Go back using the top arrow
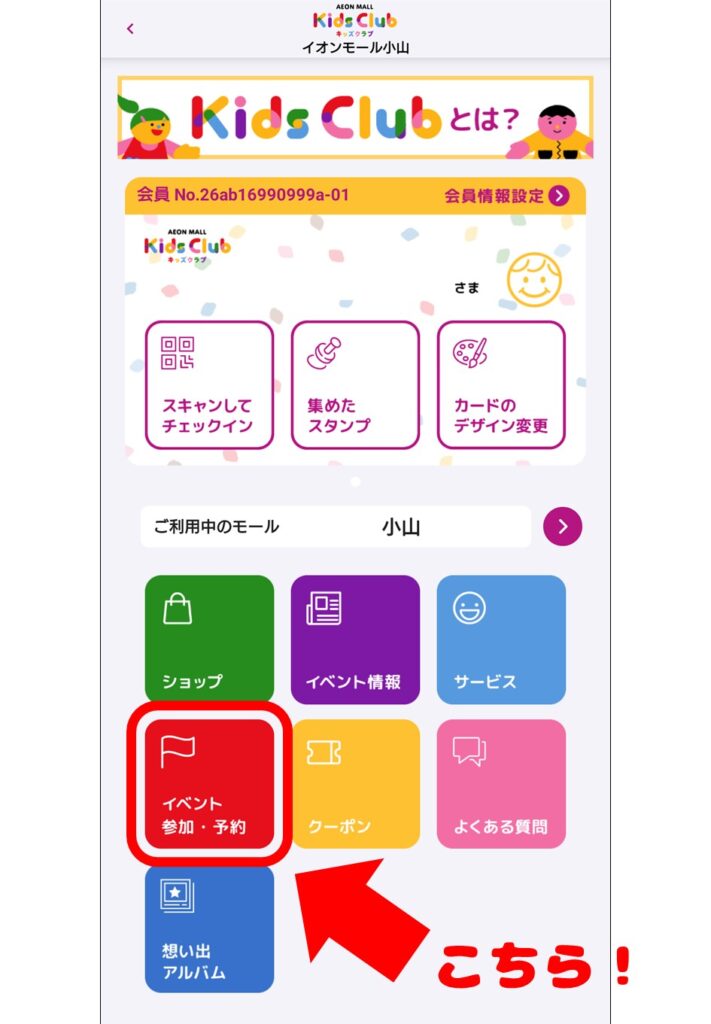Viewport: 711px width, 1024px height. click(x=130, y=28)
